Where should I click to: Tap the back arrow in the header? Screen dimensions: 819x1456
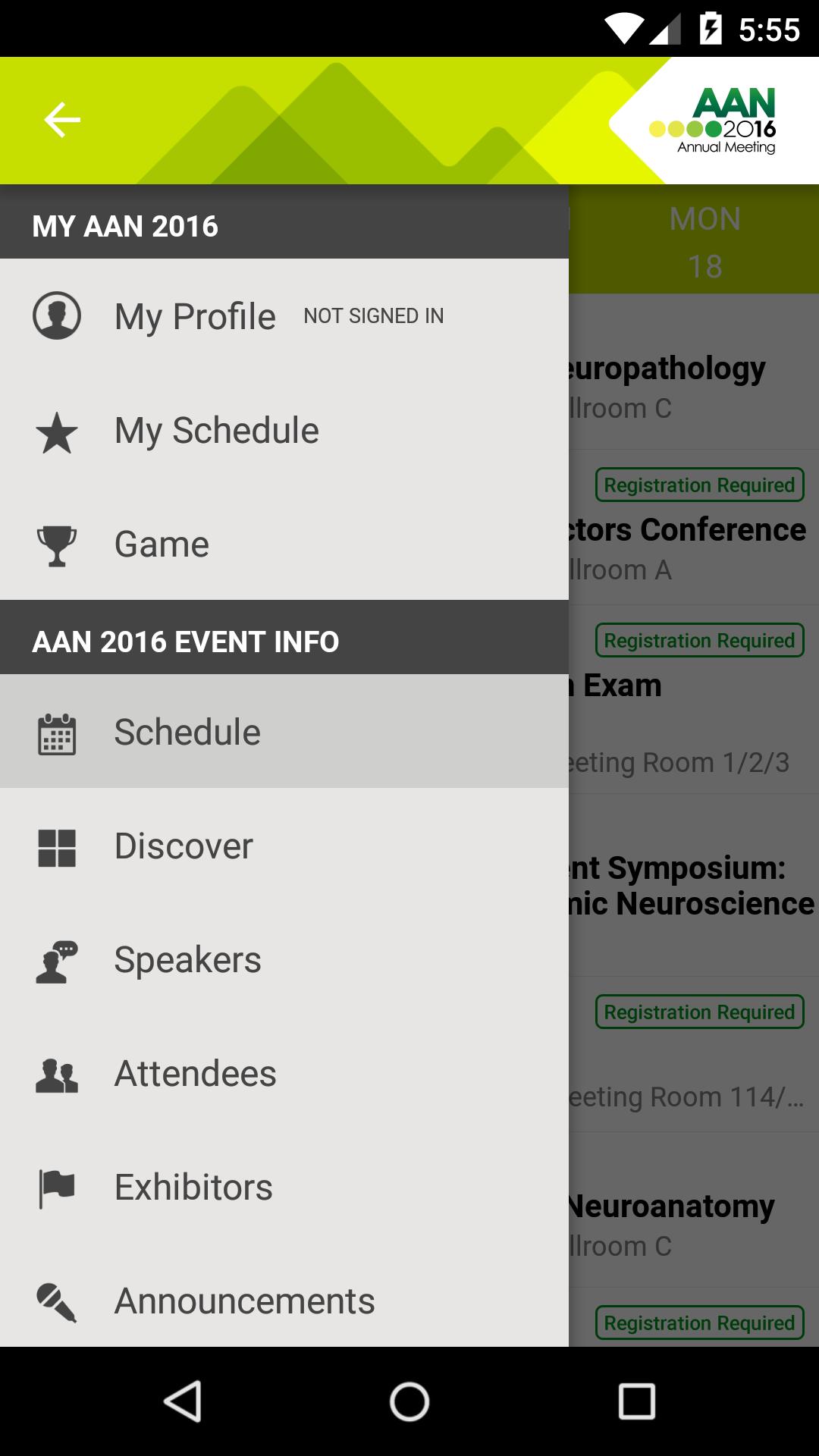pos(62,120)
